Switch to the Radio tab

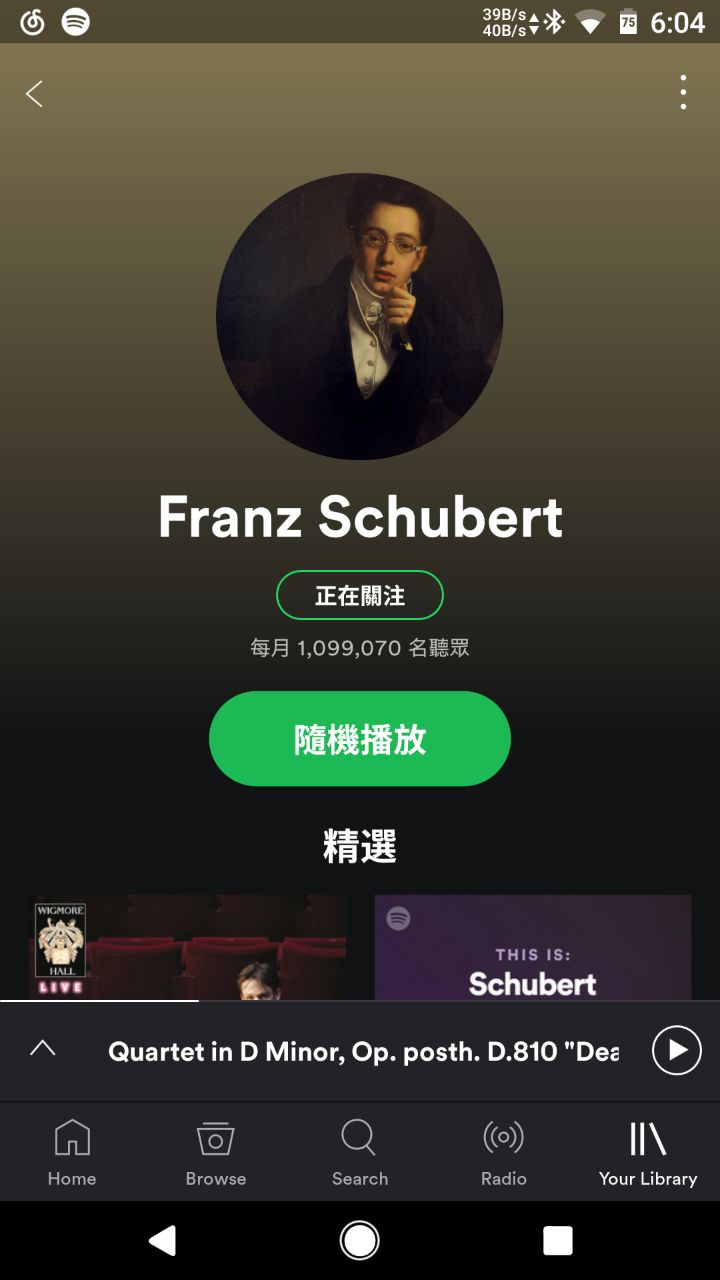(504, 1153)
